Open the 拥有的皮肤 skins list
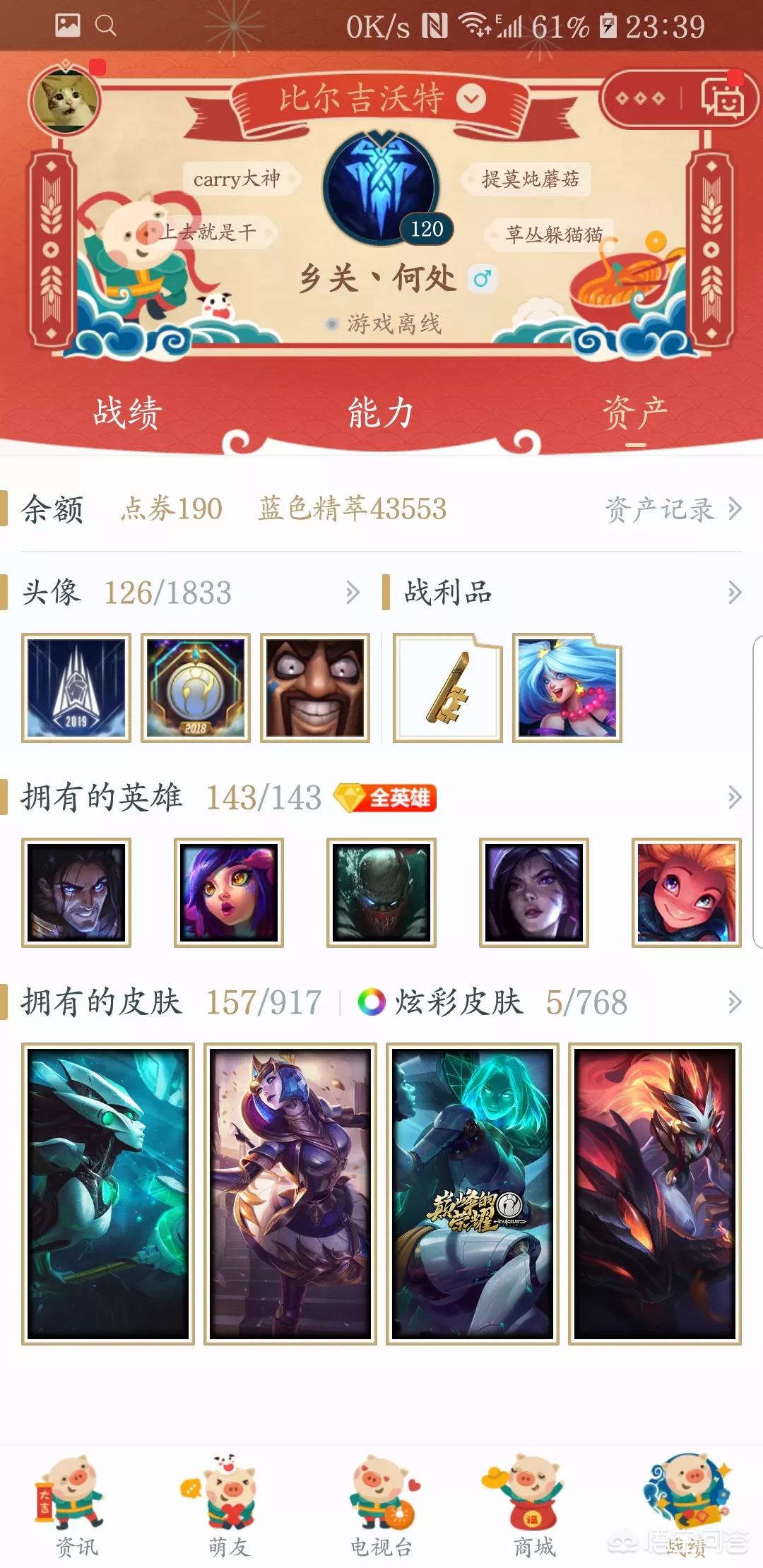 pos(734,1002)
